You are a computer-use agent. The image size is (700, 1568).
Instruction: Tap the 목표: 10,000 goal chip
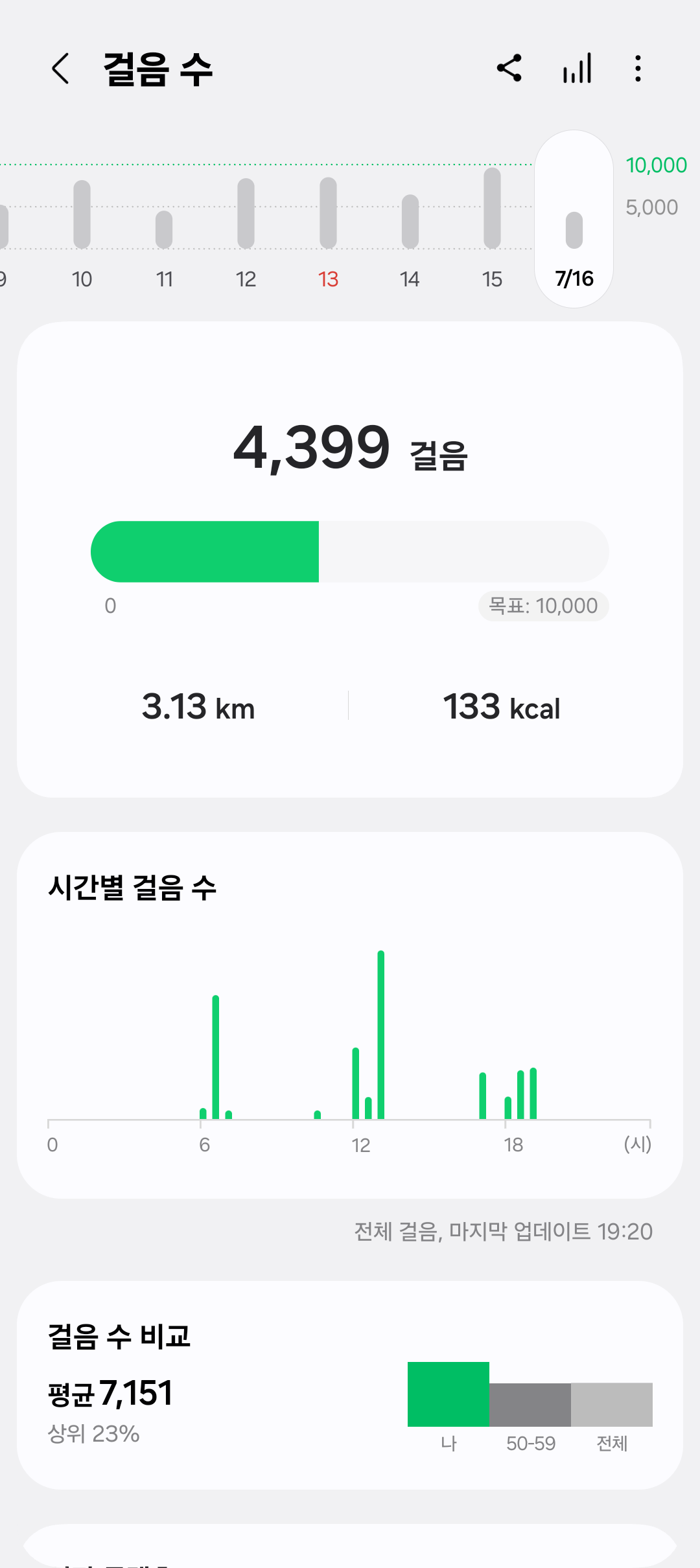[543, 606]
